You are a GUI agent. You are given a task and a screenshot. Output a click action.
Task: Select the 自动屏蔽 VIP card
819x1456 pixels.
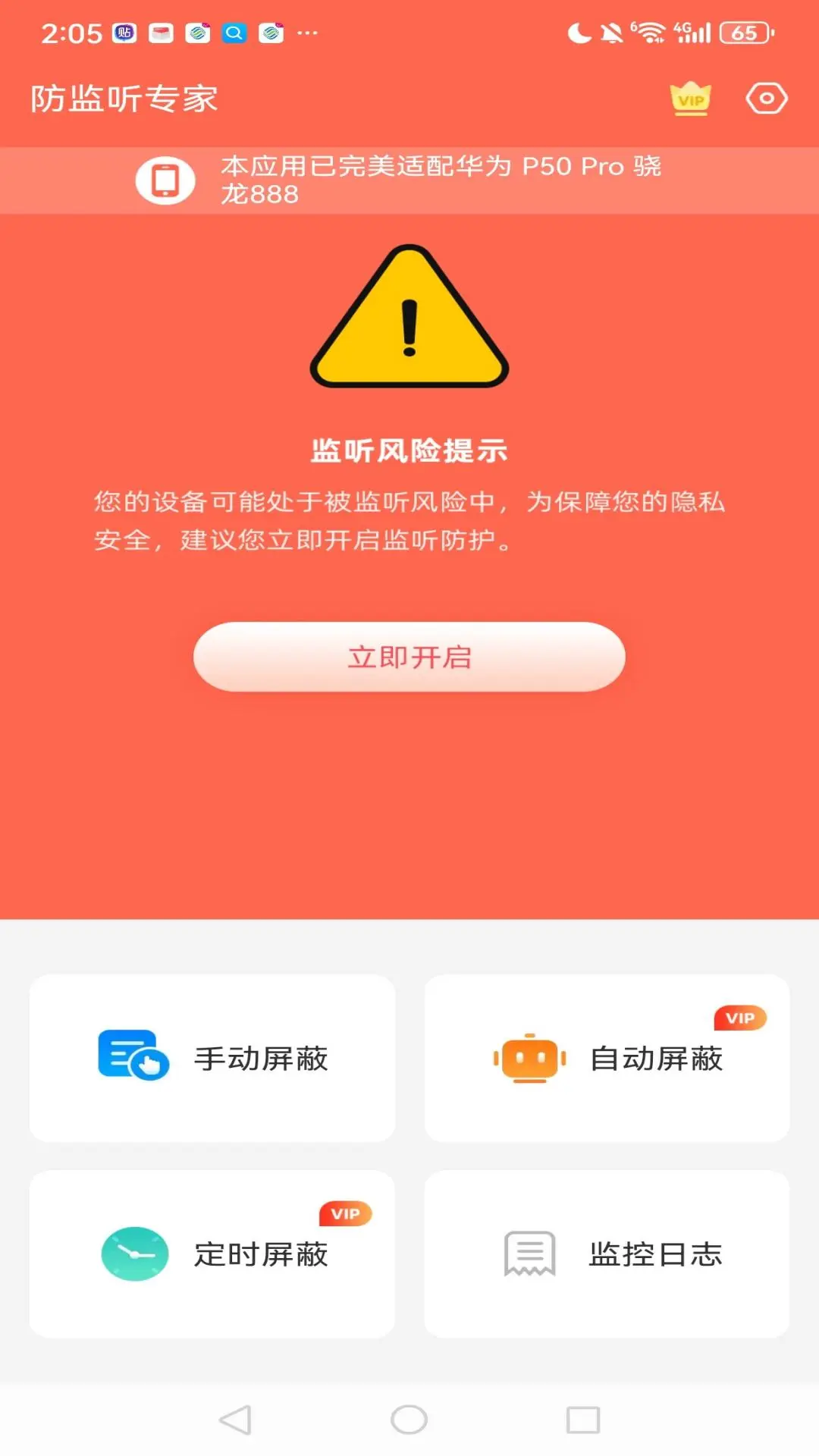coord(607,1058)
